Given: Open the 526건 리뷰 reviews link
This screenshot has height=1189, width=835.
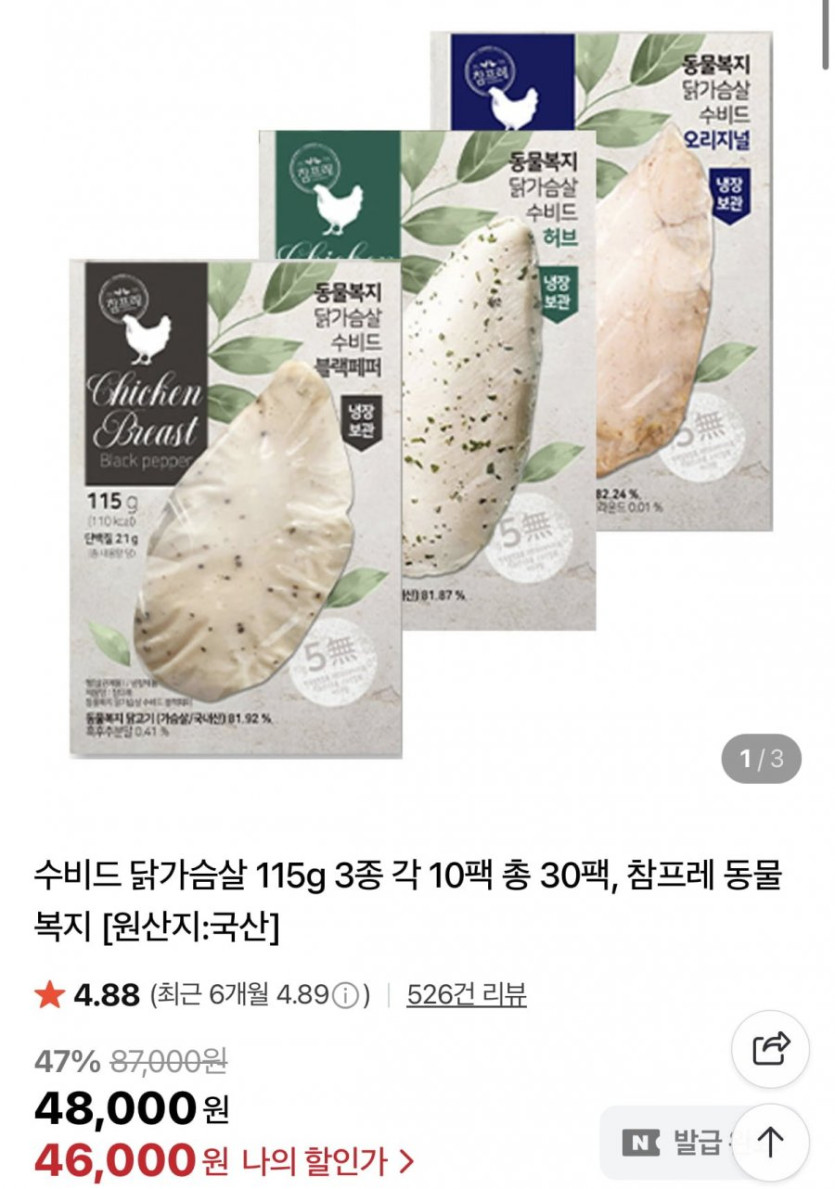Looking at the screenshot, I should click(466, 994).
